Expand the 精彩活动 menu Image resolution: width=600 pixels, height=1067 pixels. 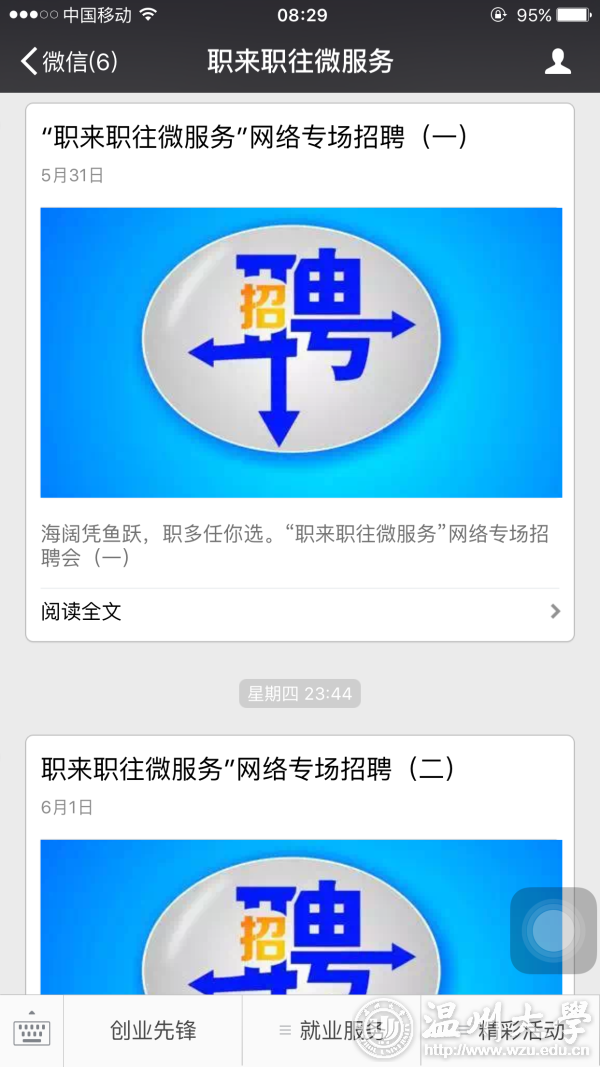coord(510,1031)
